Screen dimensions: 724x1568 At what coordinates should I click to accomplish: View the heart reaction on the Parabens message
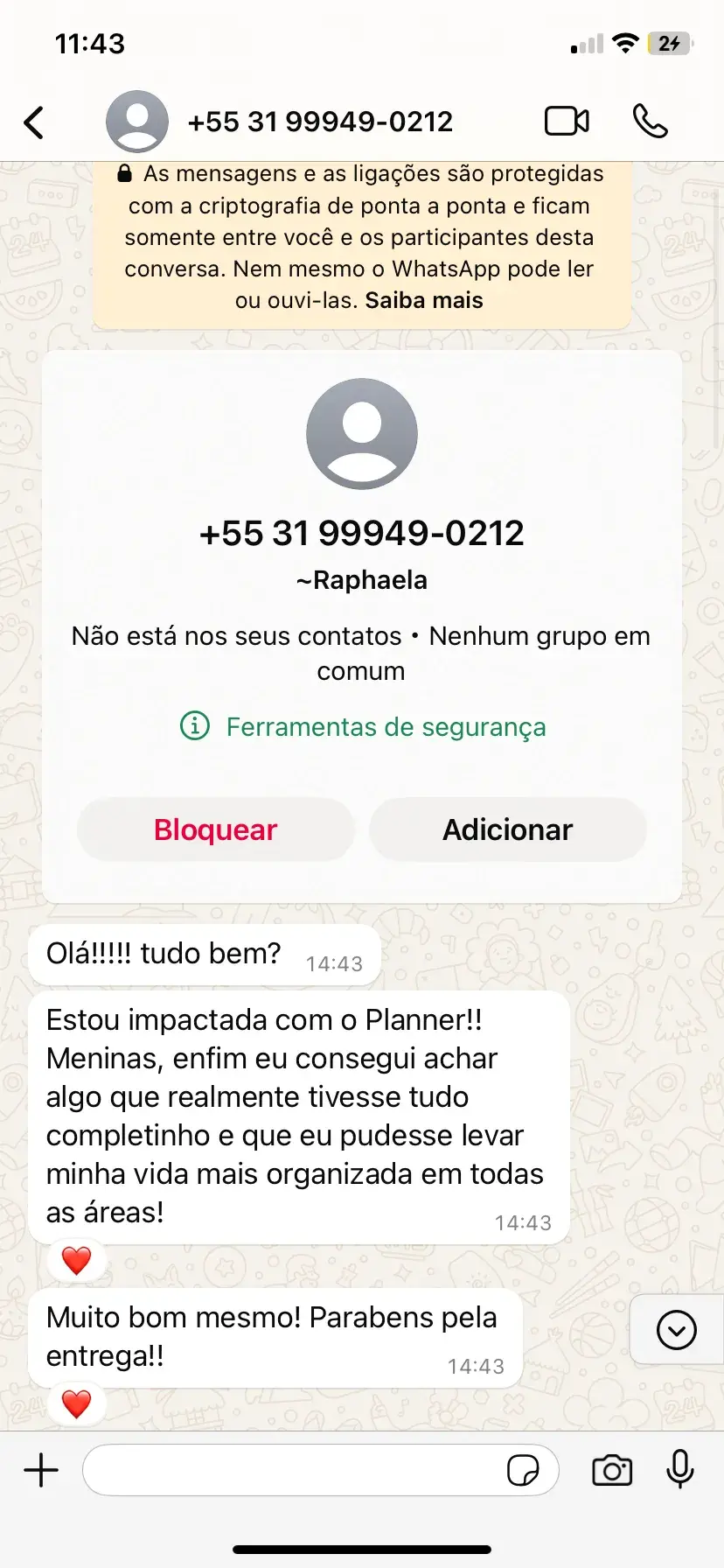[x=77, y=1403]
